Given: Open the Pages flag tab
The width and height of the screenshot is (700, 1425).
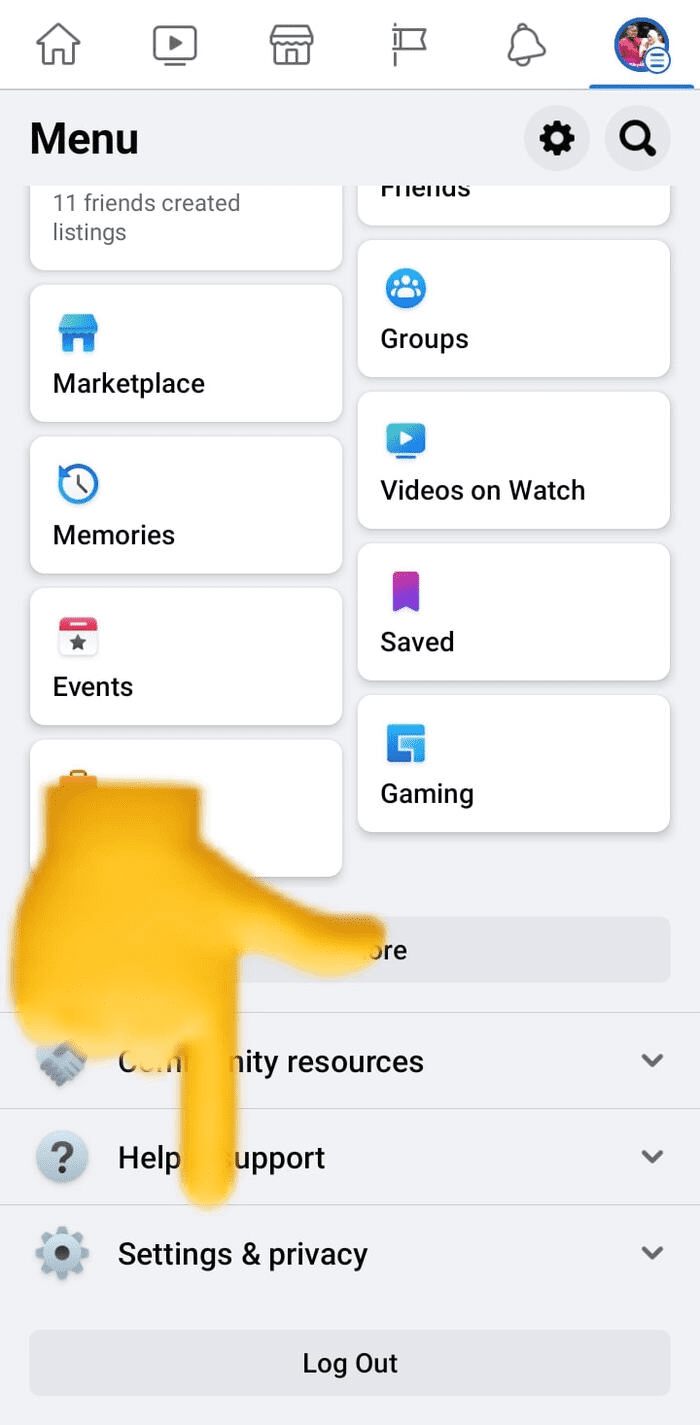Looking at the screenshot, I should click(x=408, y=44).
